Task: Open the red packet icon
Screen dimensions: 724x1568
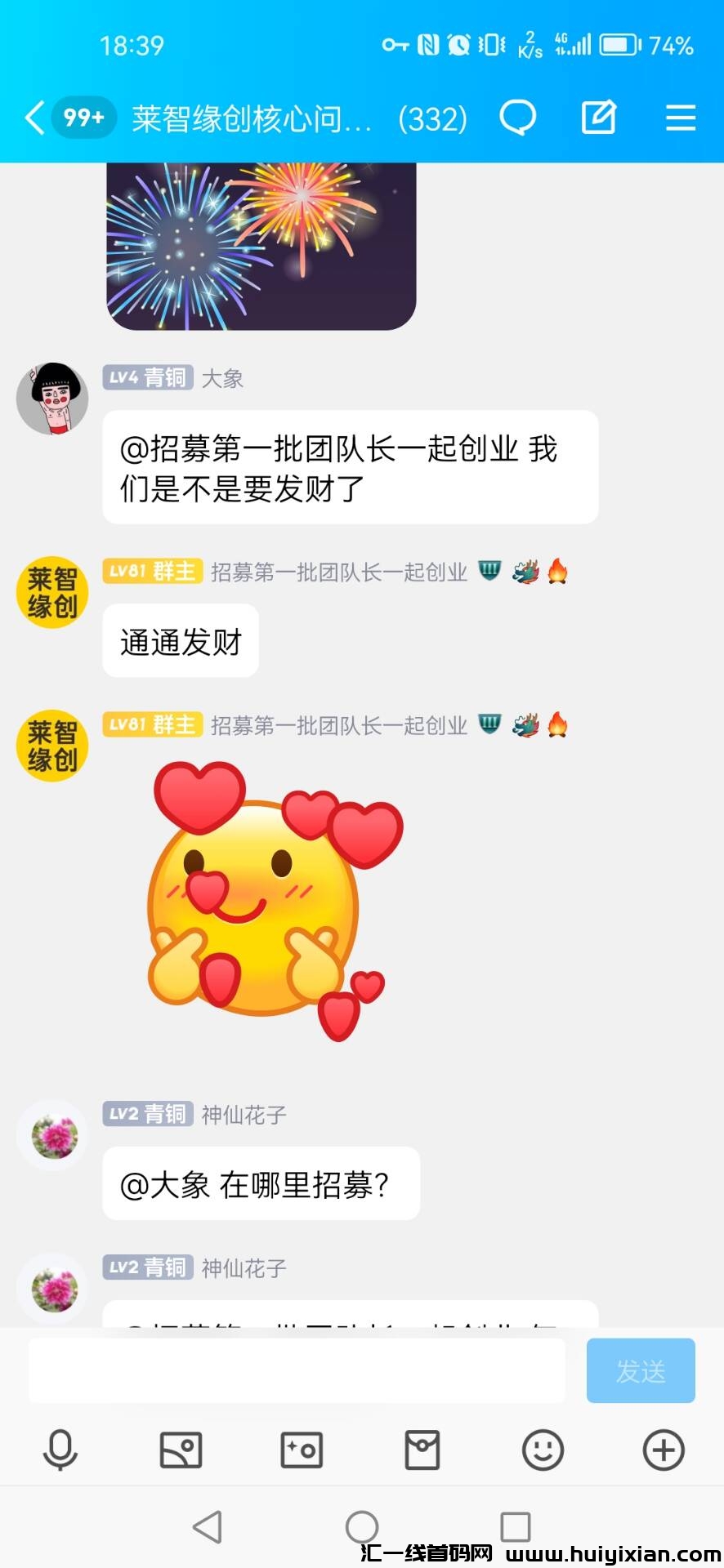Action: click(422, 1450)
